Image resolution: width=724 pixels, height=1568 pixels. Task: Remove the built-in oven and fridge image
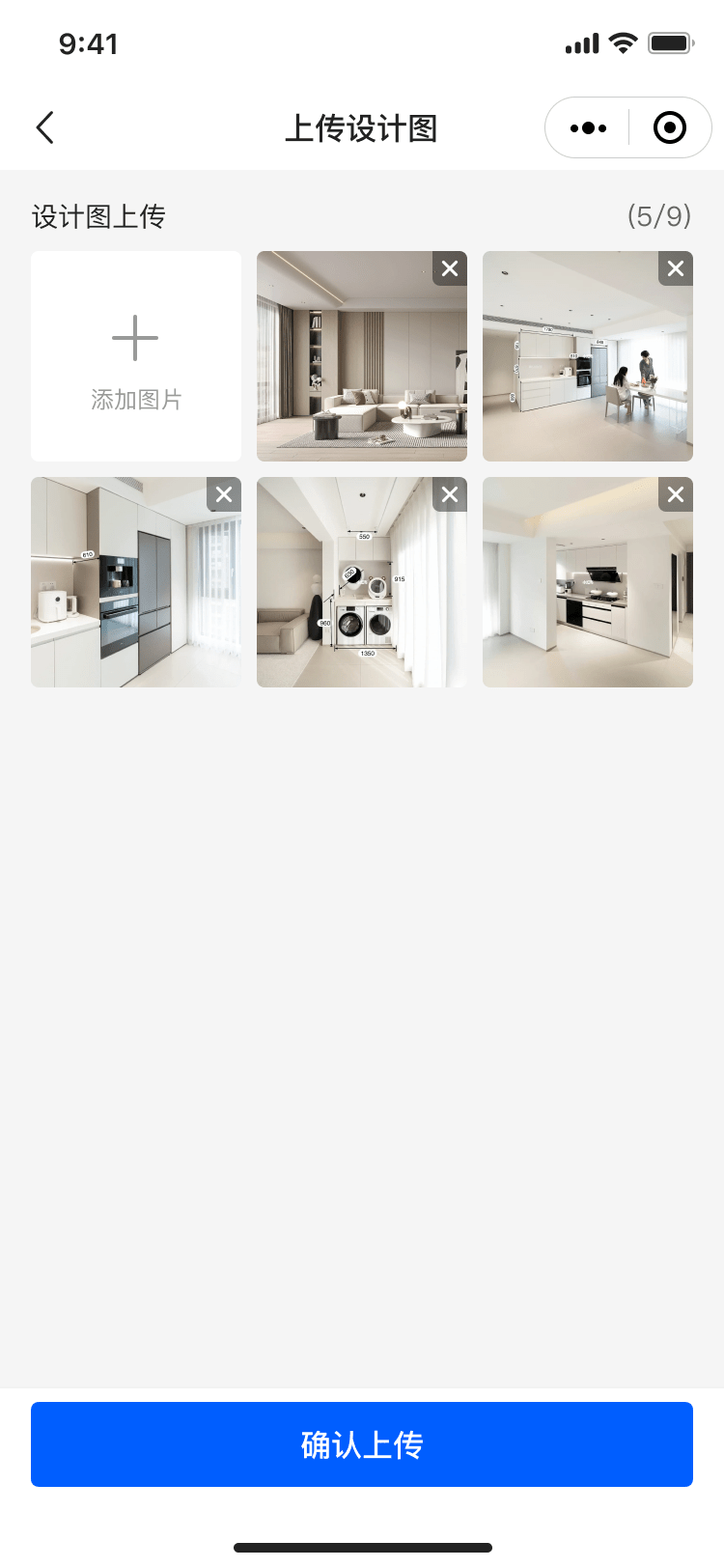tap(224, 494)
